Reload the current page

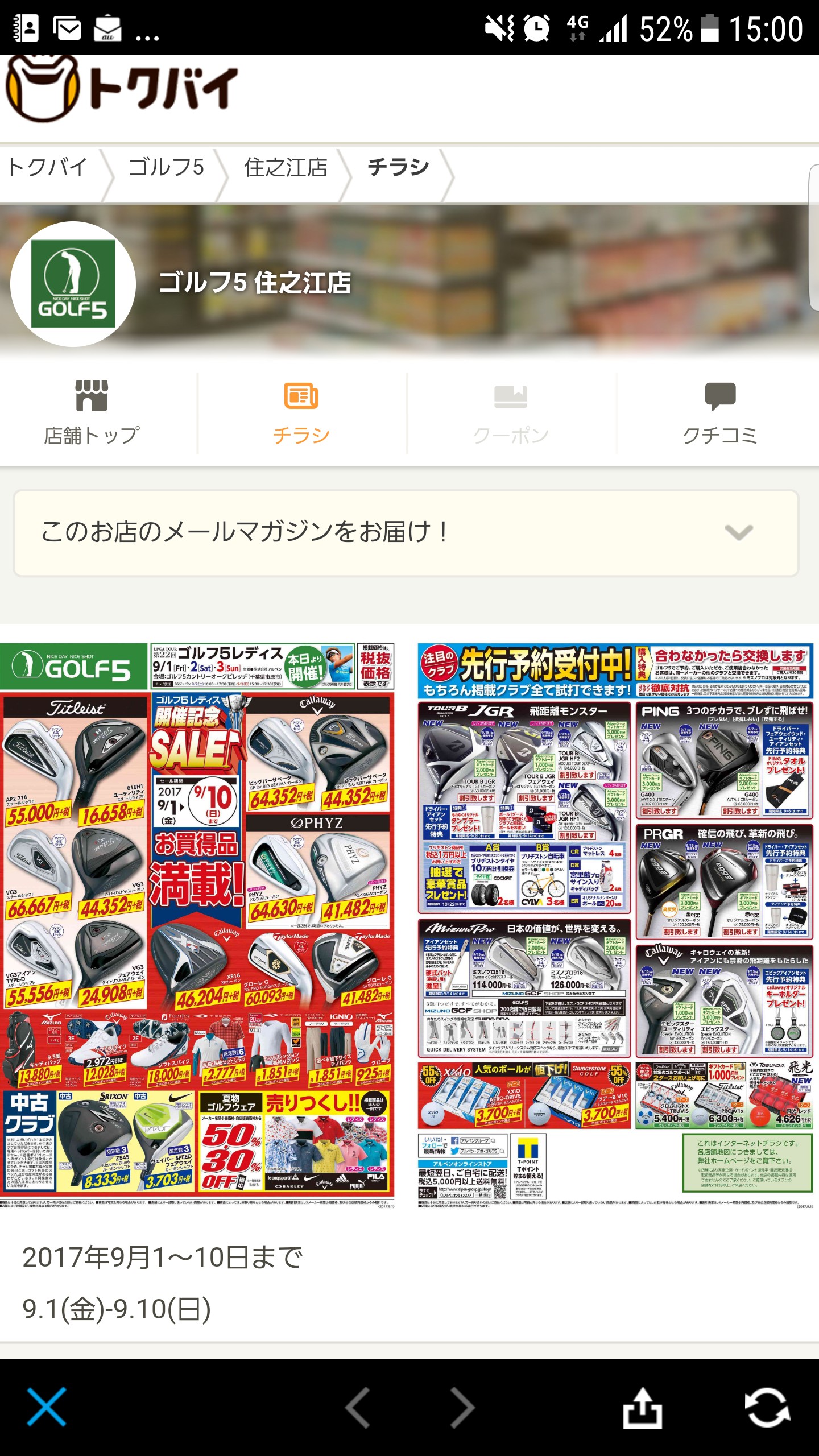767,1407
